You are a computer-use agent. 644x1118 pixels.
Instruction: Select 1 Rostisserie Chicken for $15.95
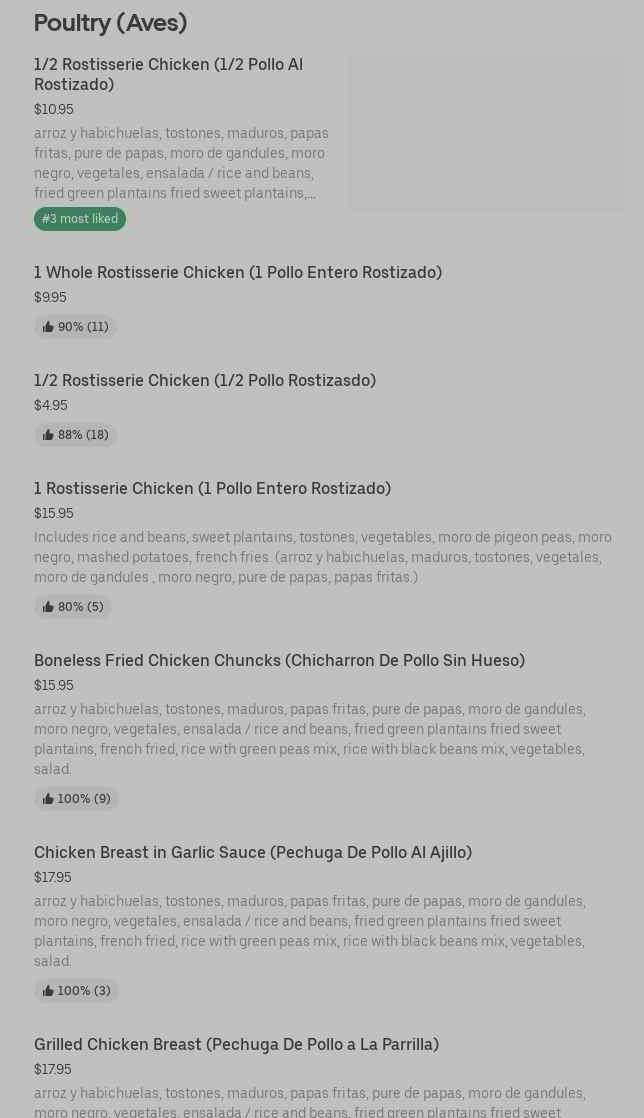click(x=212, y=488)
